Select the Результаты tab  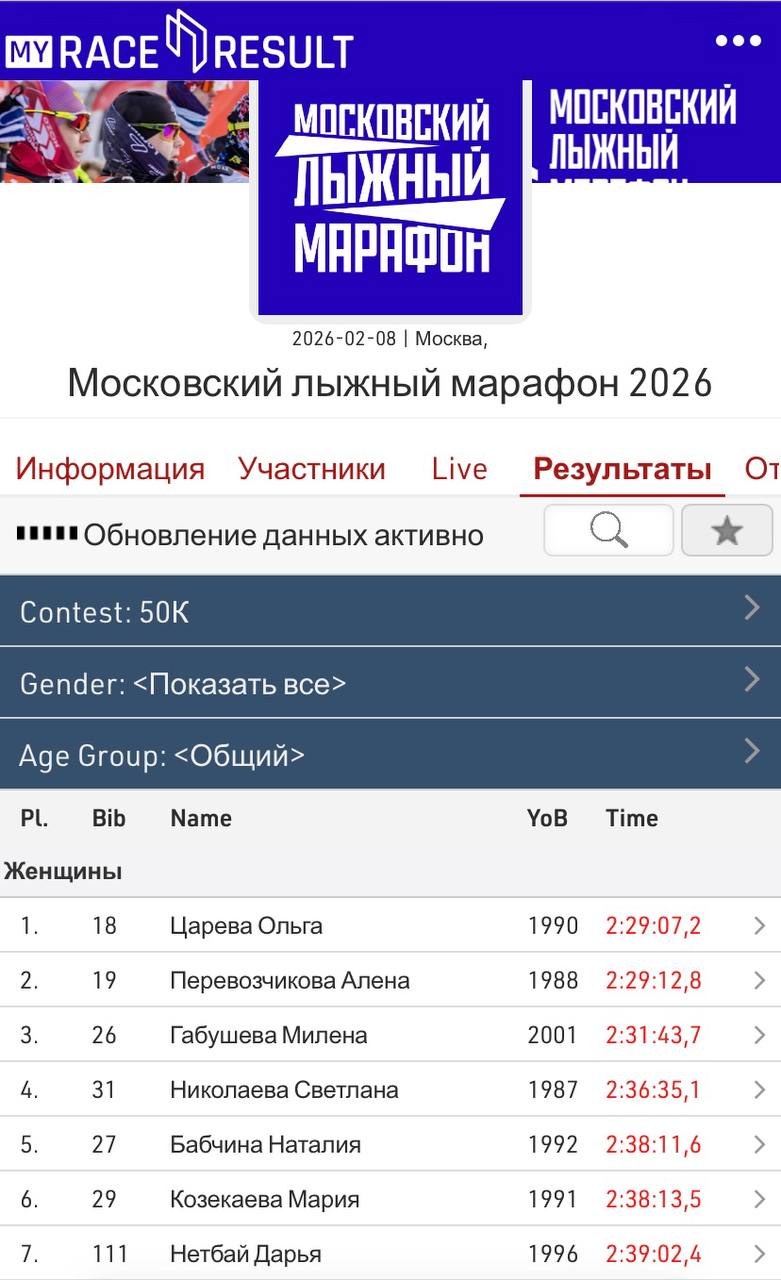[x=622, y=469]
